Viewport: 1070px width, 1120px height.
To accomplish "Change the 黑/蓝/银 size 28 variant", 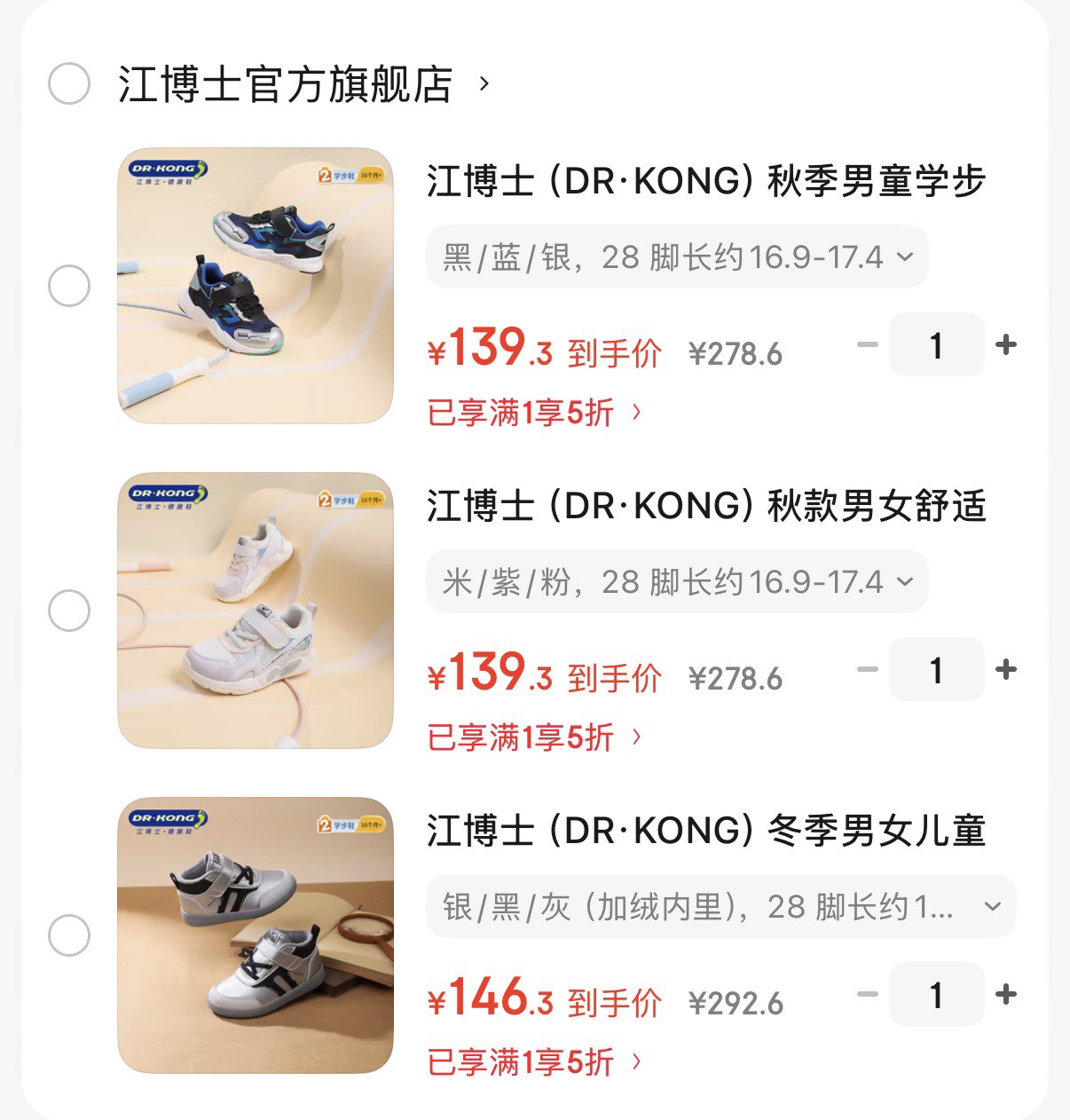I will [677, 257].
